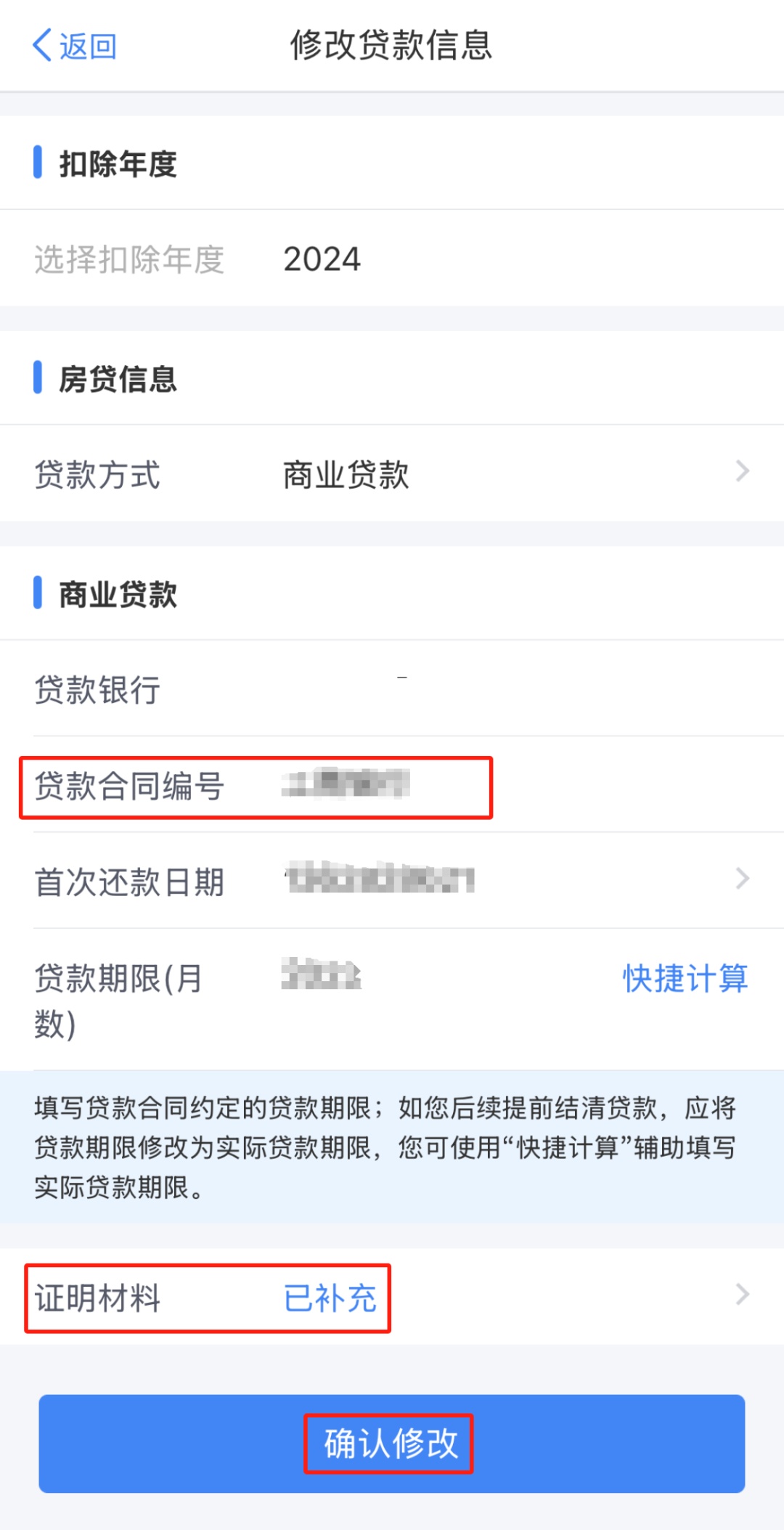Tap the 贷款银行 field
784x1530 pixels.
(x=392, y=688)
